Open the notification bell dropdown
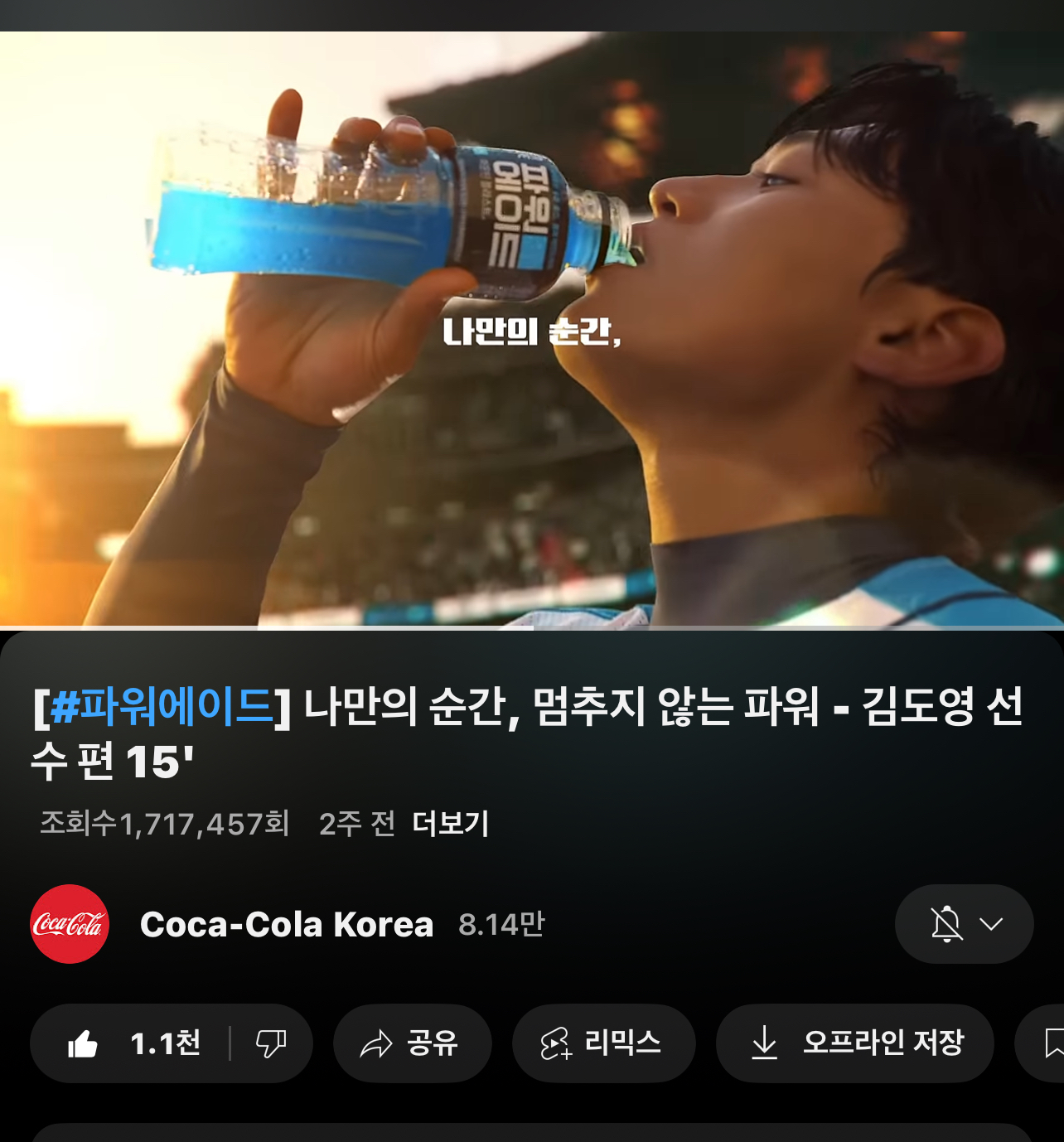1064x1142 pixels. (964, 924)
